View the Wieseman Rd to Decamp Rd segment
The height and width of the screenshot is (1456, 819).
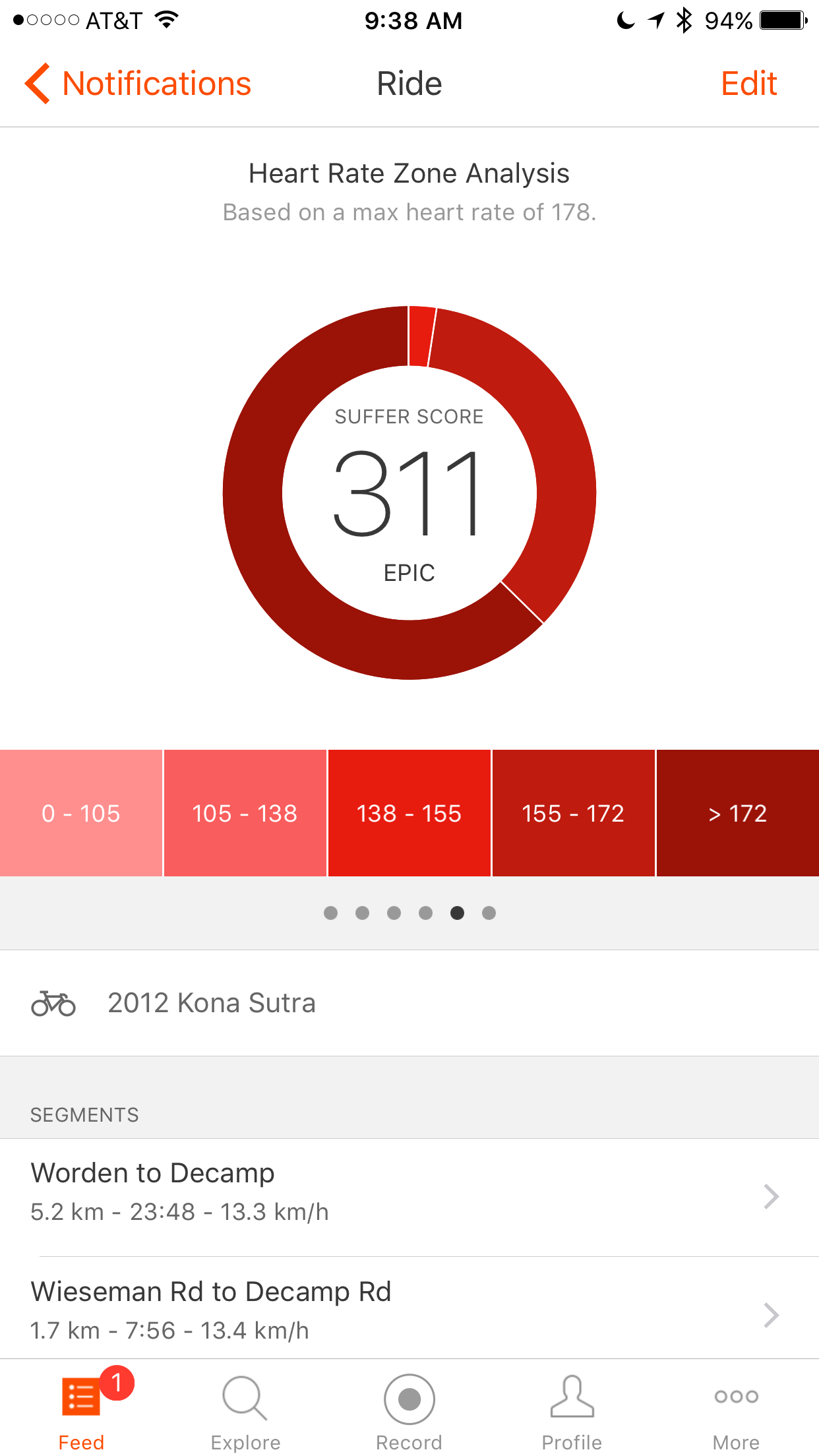[409, 1310]
